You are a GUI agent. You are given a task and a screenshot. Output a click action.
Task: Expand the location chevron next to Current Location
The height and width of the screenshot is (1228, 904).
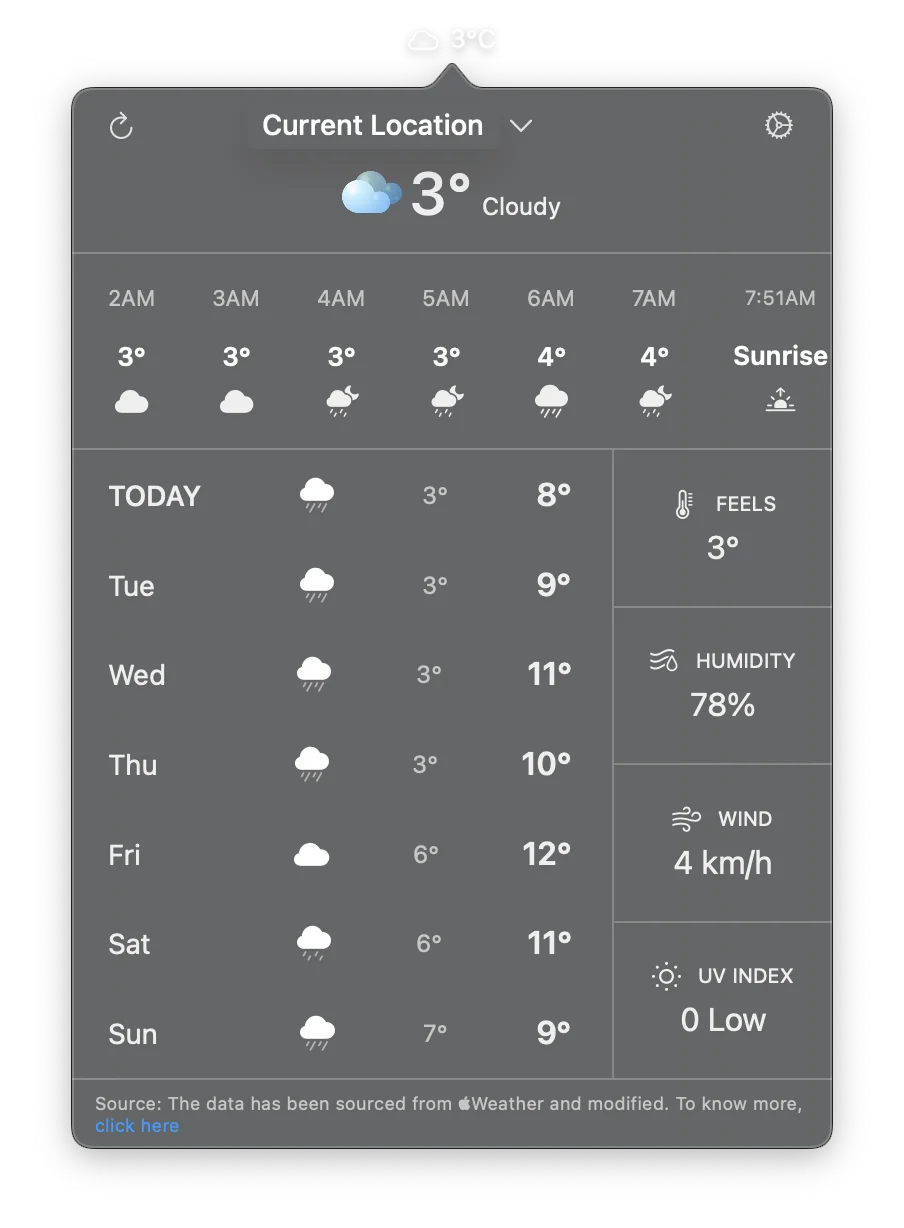pos(521,126)
